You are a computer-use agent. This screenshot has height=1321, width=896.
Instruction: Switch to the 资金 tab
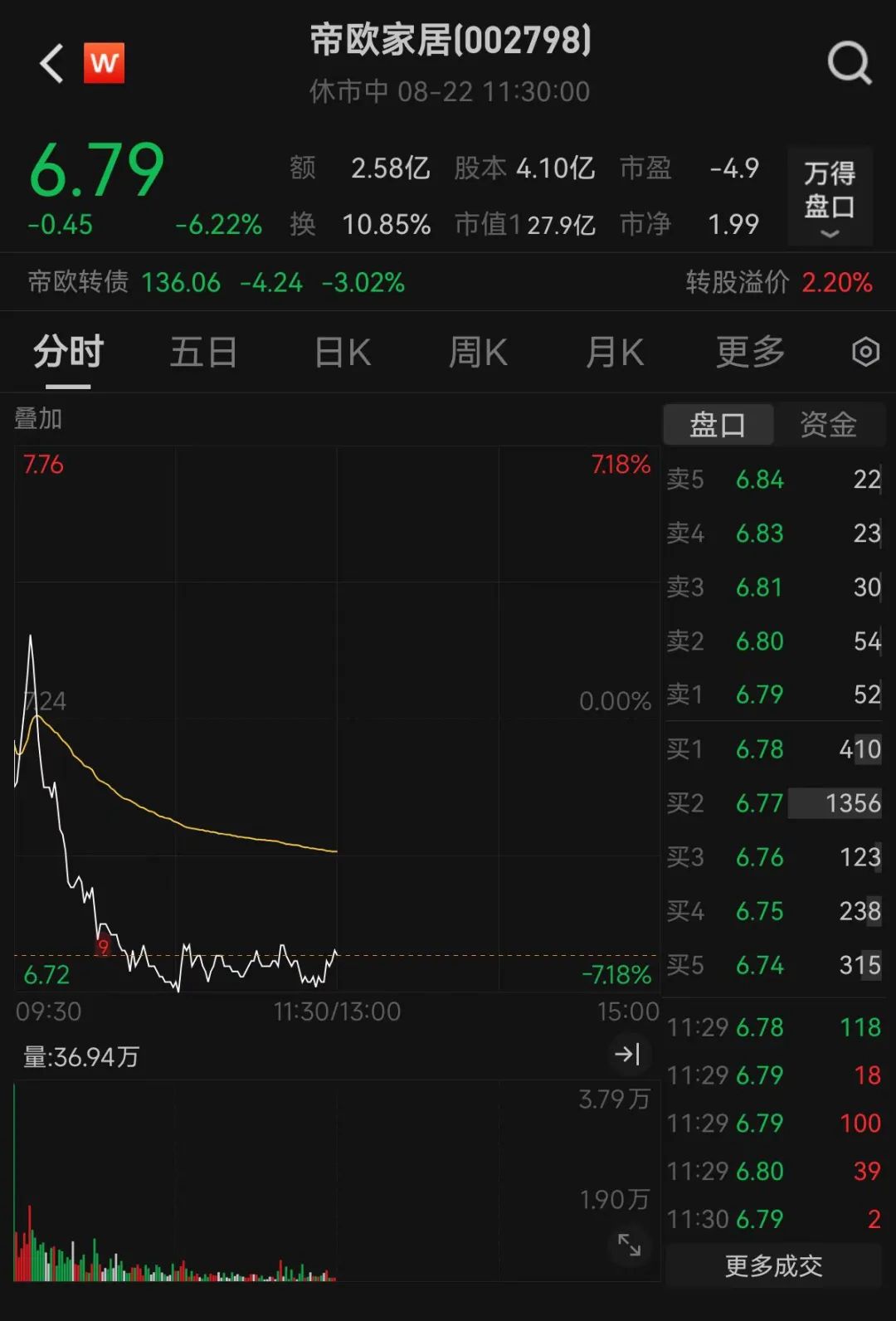828,425
